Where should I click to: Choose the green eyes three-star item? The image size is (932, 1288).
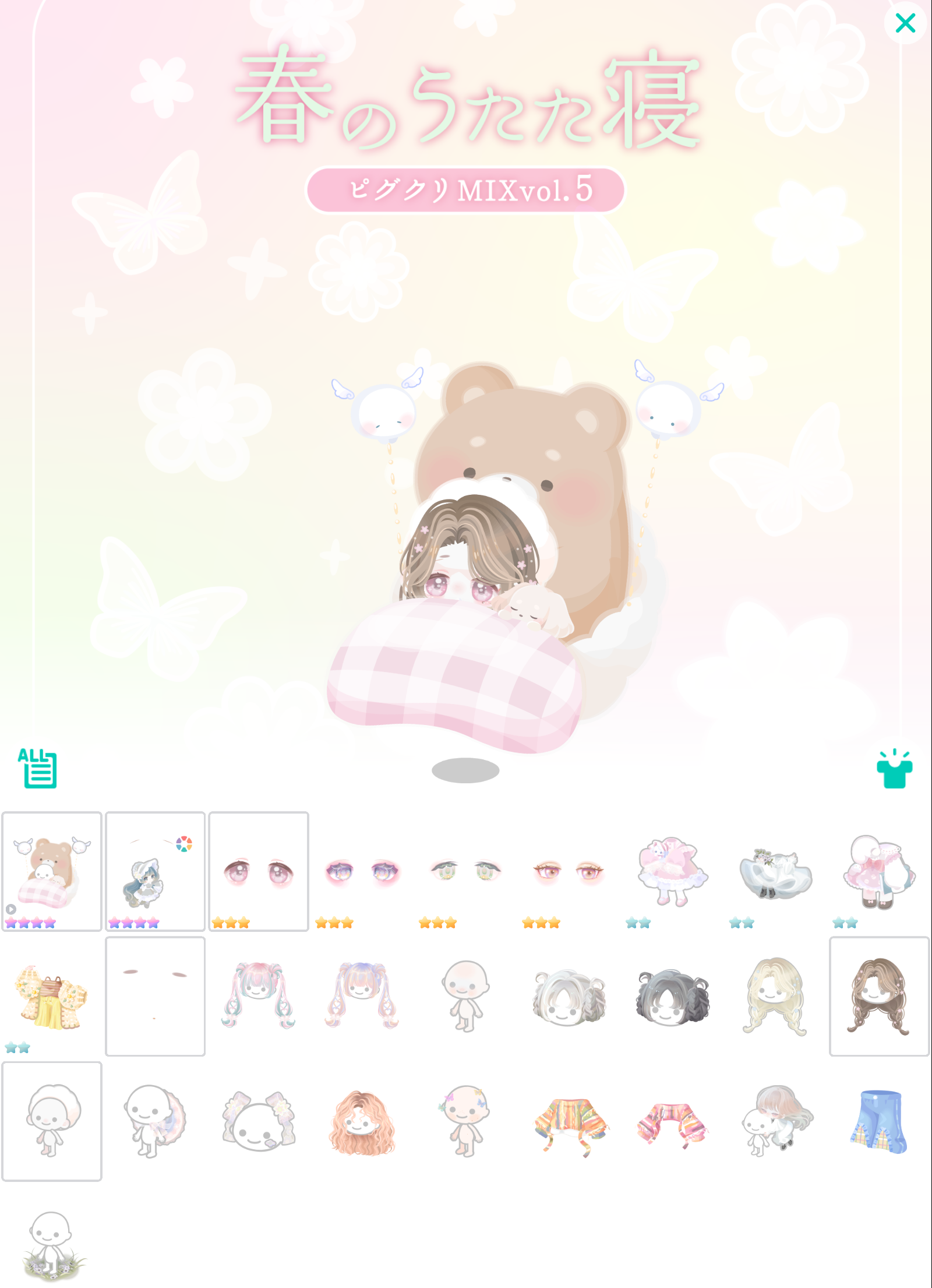pos(465,871)
